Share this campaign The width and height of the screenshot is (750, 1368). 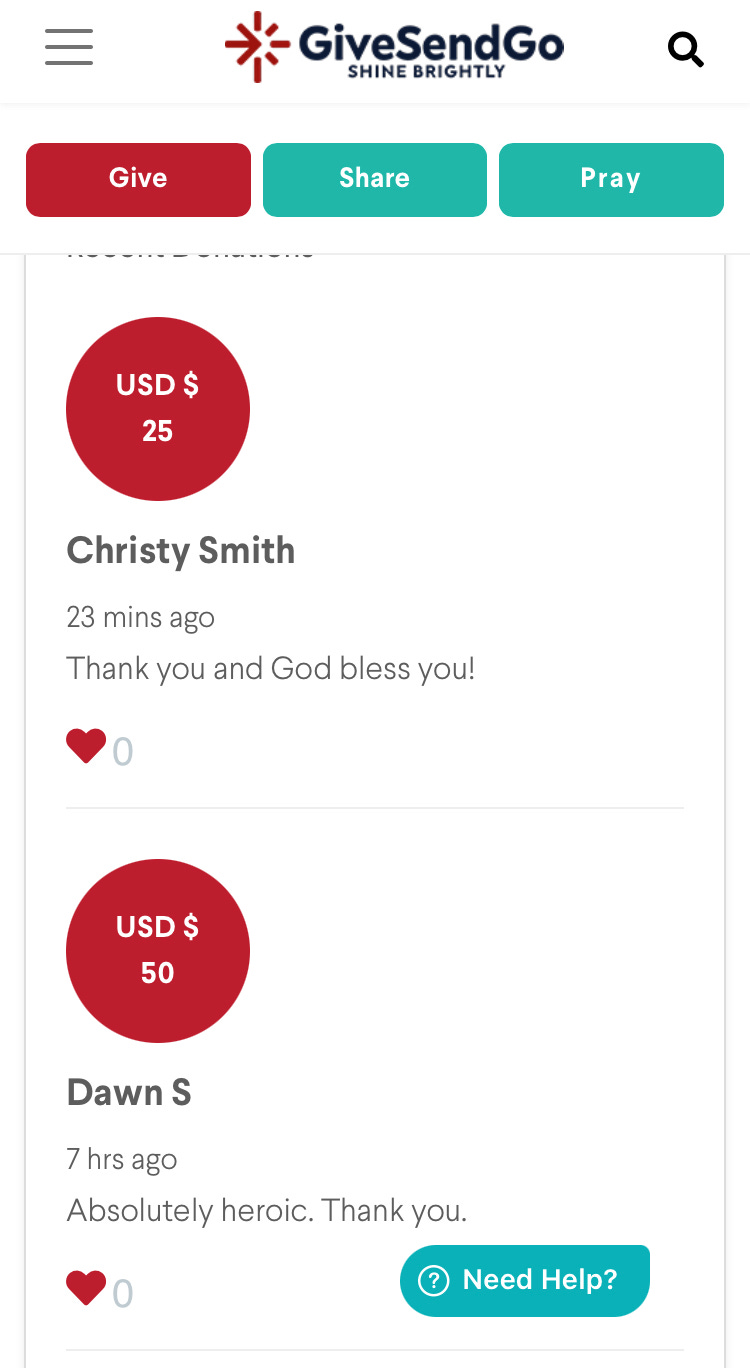point(374,179)
